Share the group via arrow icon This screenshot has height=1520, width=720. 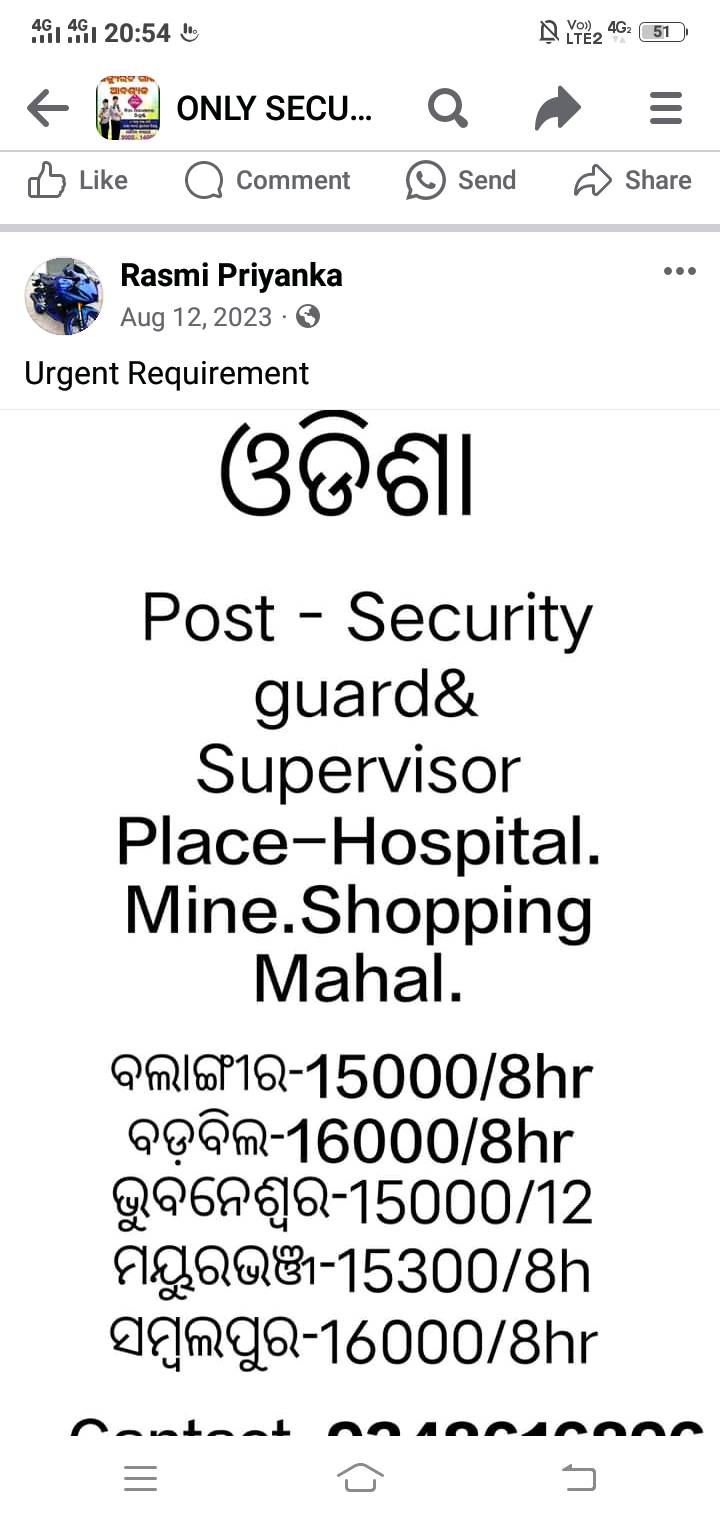(557, 108)
